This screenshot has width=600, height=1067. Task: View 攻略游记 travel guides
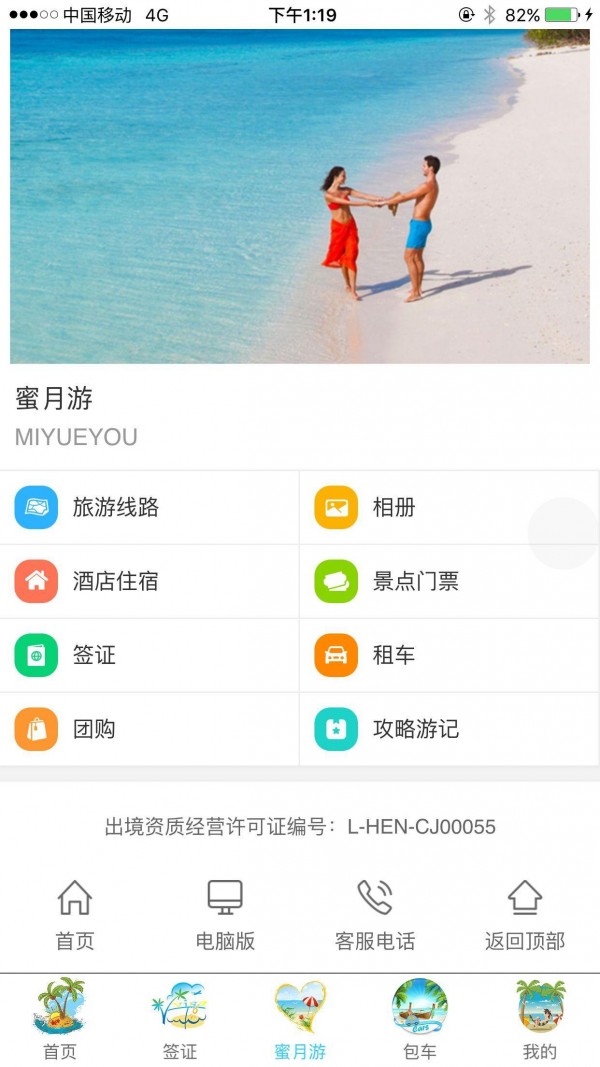(x=449, y=729)
